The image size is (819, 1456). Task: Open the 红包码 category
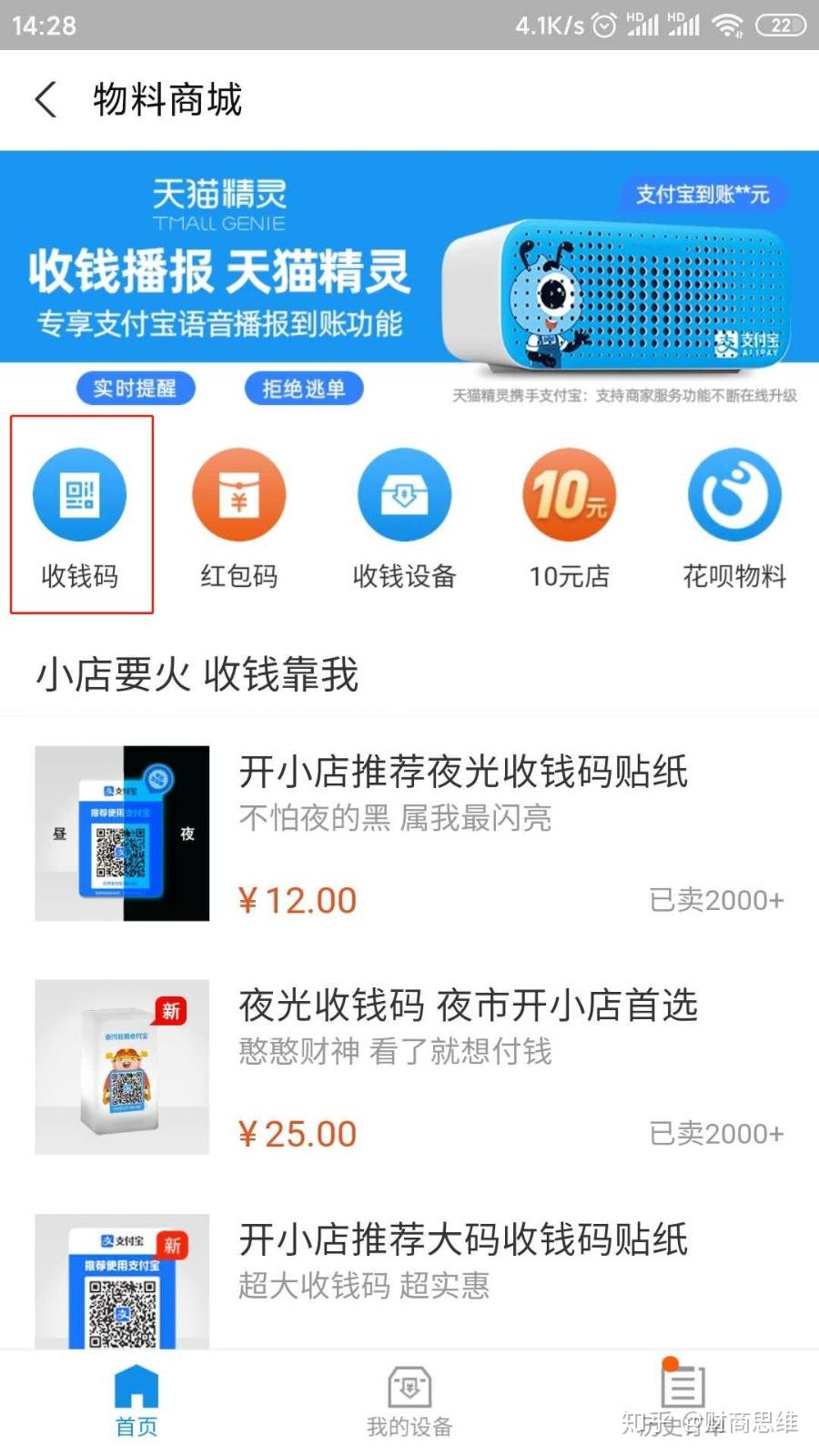(238, 516)
